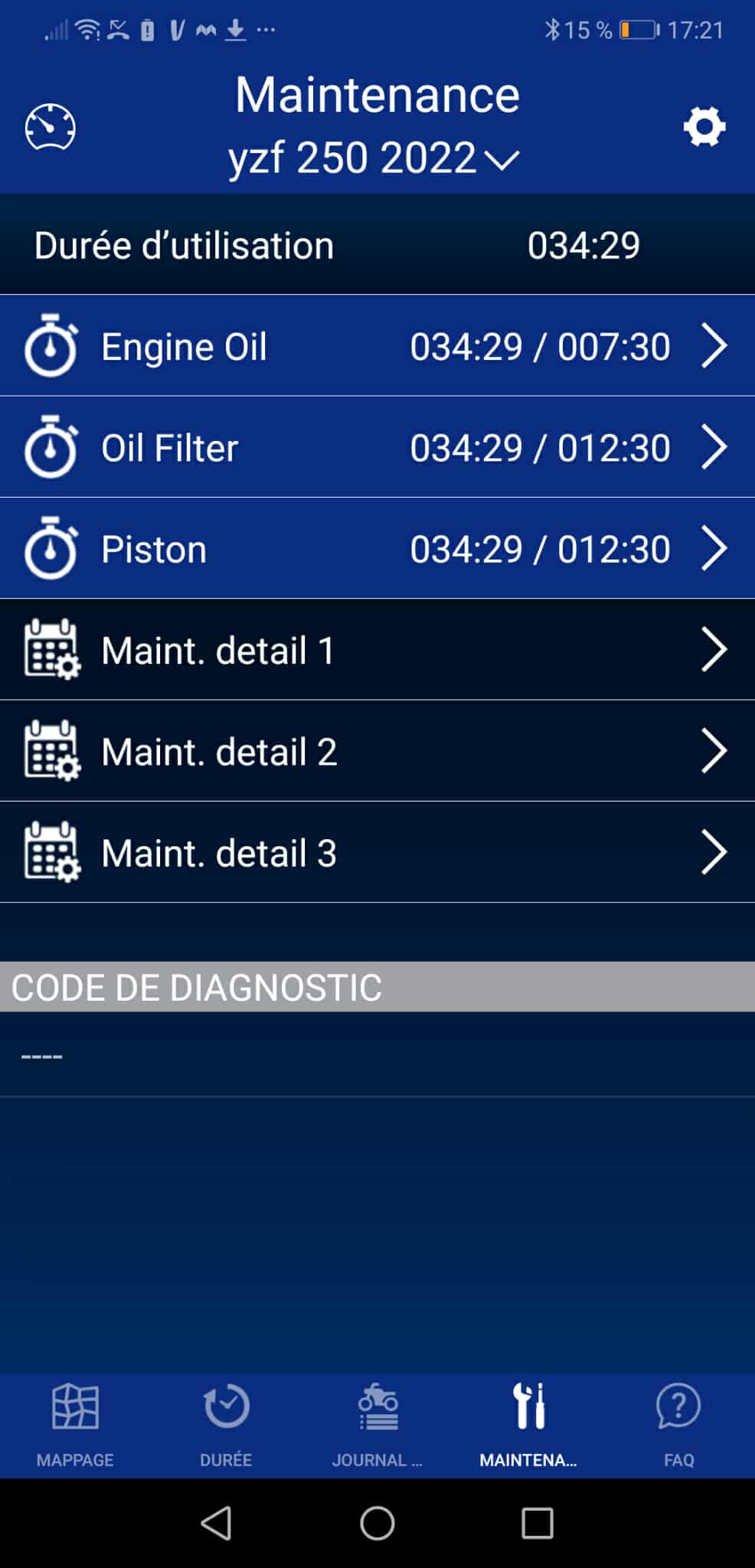Return to the home screen
The height and width of the screenshot is (1568, 755).
(377, 1523)
